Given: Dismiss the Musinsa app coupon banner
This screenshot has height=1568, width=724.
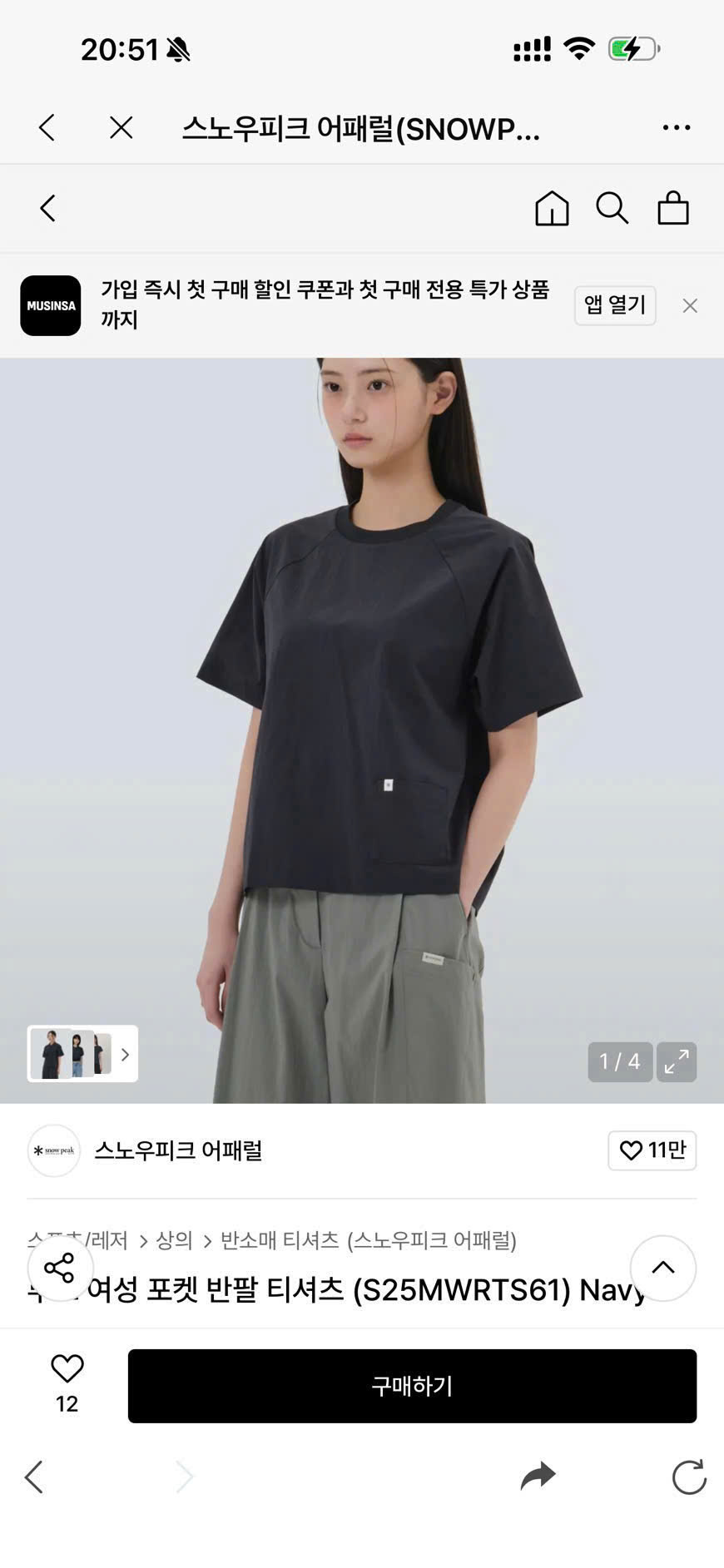Looking at the screenshot, I should (690, 306).
